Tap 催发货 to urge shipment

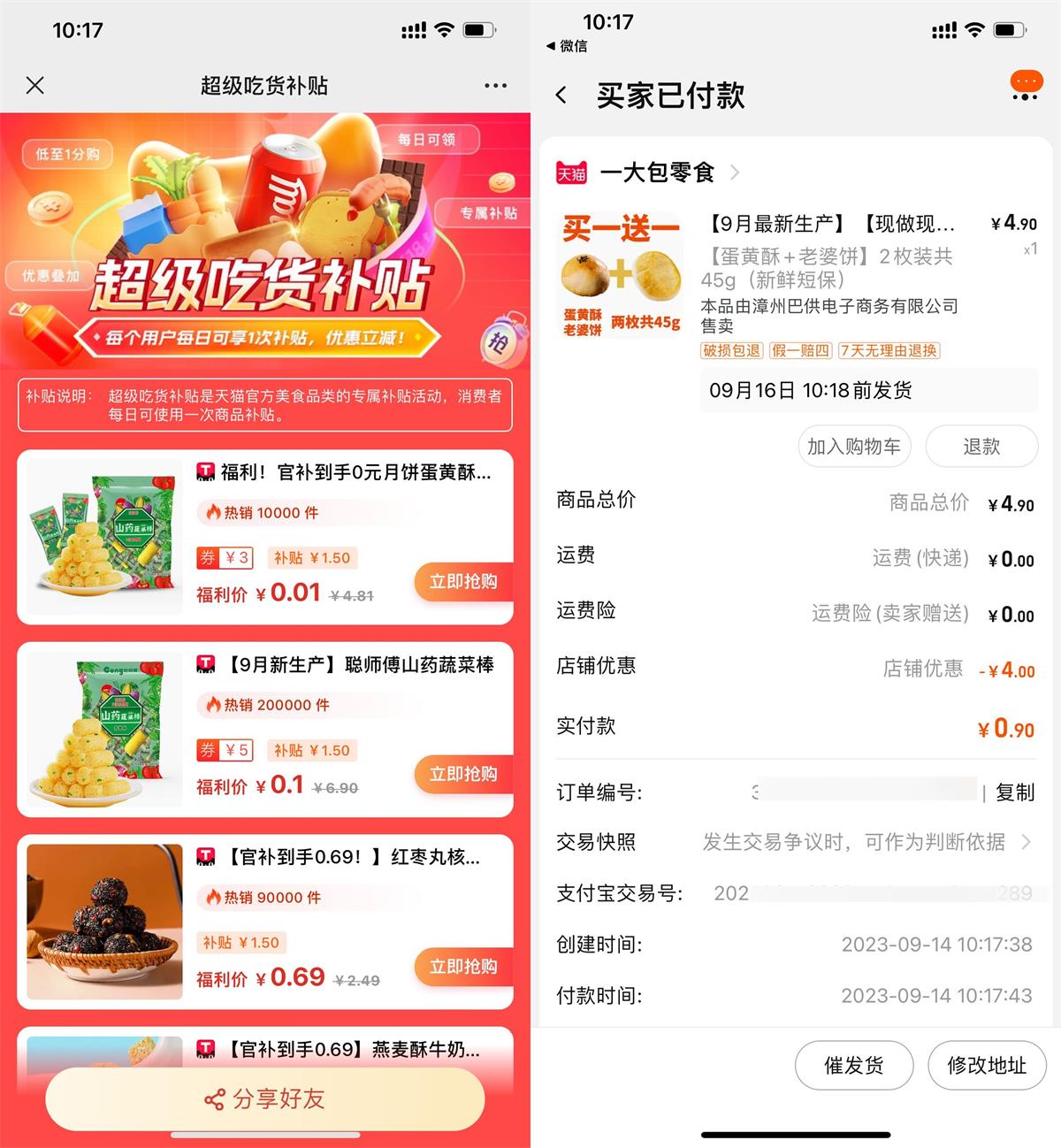(x=853, y=1066)
